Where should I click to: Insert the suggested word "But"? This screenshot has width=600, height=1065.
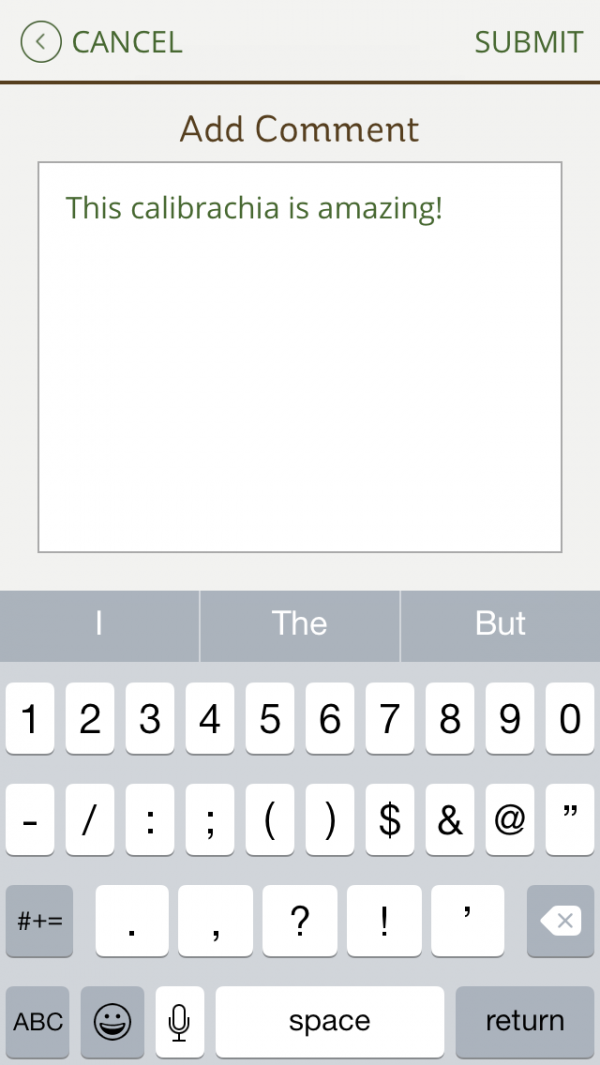(501, 624)
